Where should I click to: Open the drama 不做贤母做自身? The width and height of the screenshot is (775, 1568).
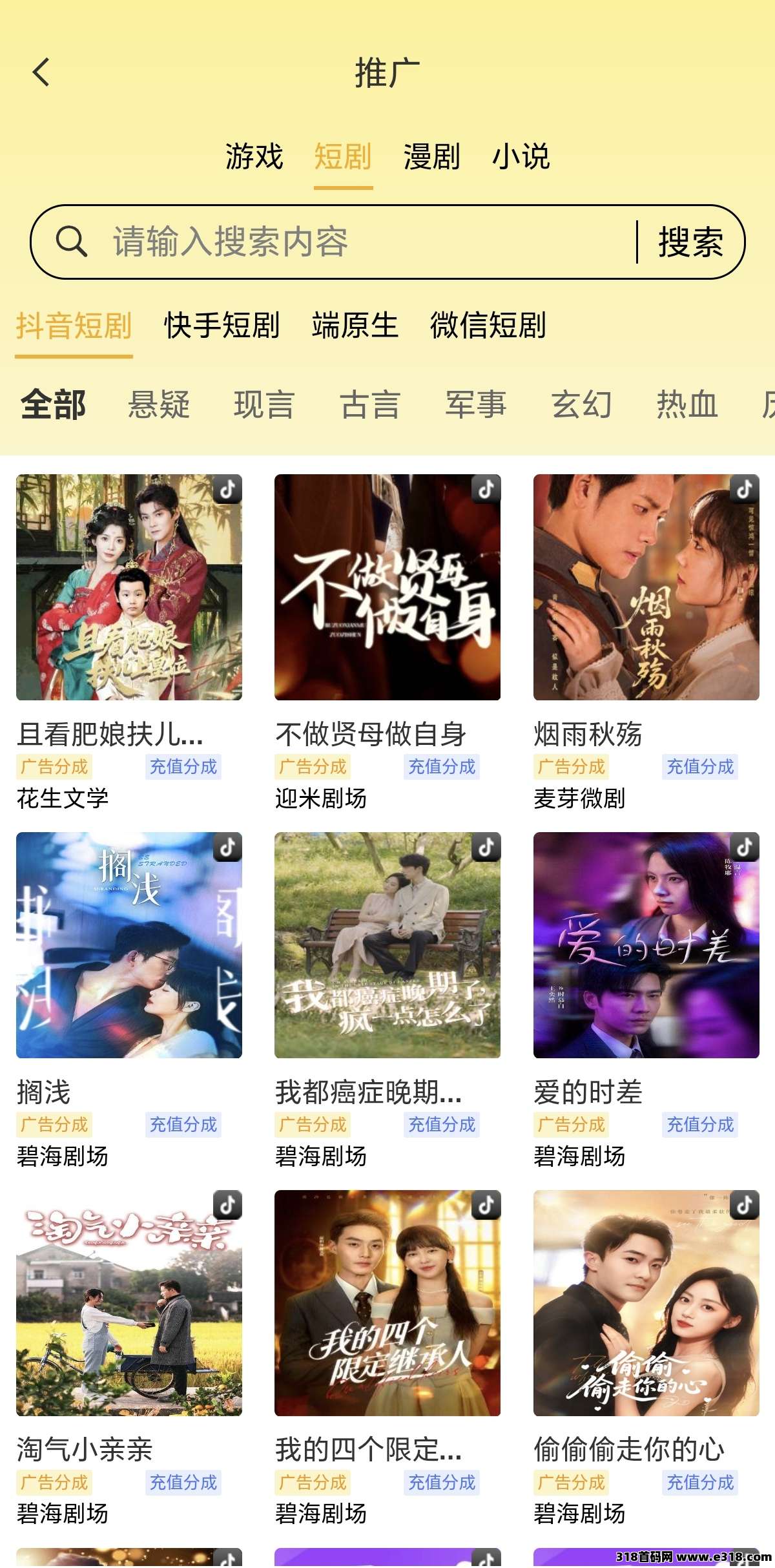(387, 587)
